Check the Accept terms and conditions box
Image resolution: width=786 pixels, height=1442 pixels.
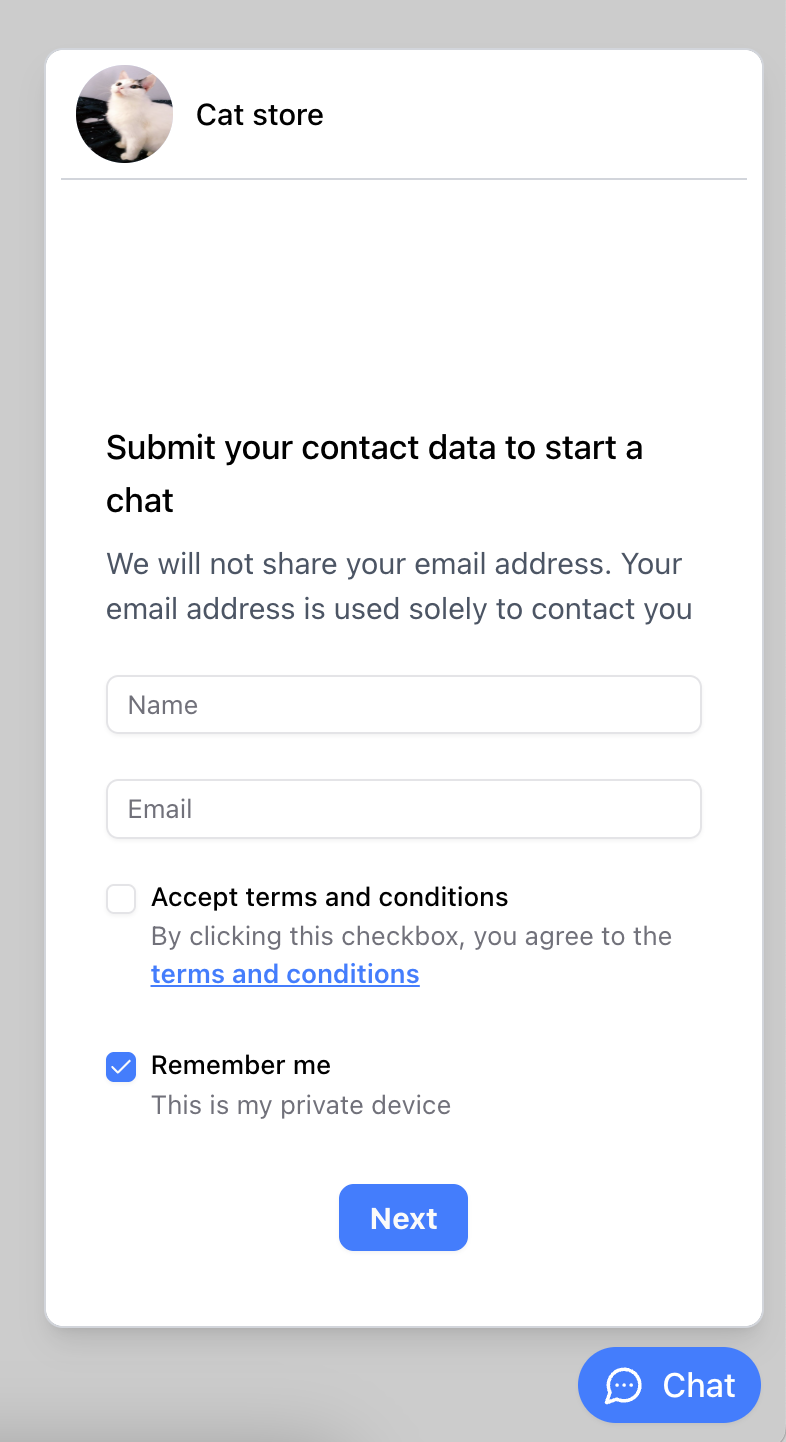[121, 899]
